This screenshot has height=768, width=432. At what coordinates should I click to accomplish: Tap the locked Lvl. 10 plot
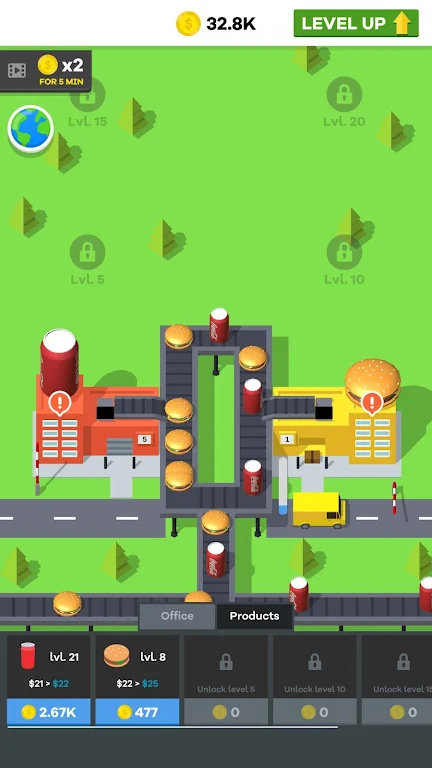pyautogui.click(x=344, y=260)
